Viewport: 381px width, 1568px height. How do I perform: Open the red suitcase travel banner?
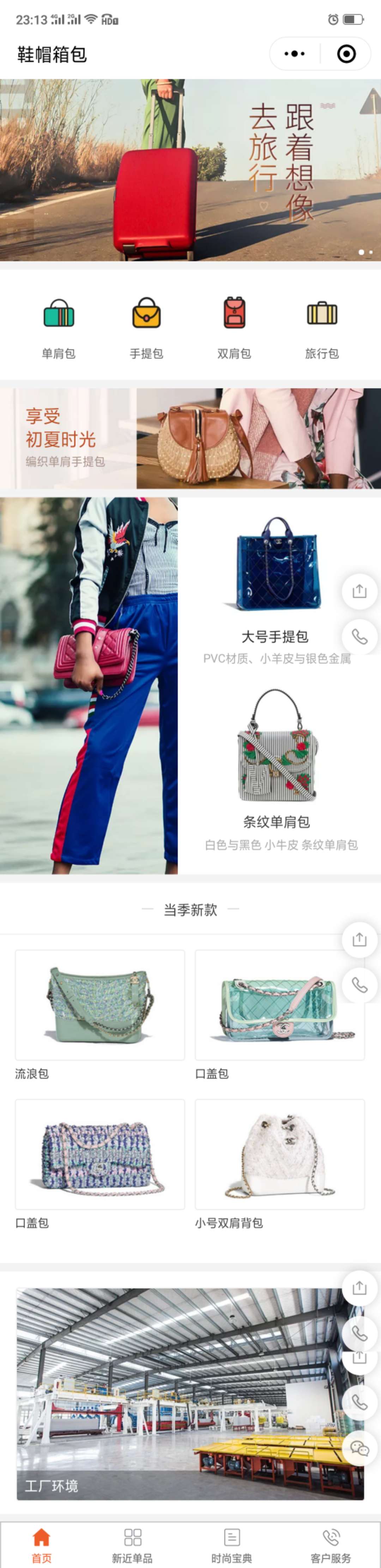190,170
